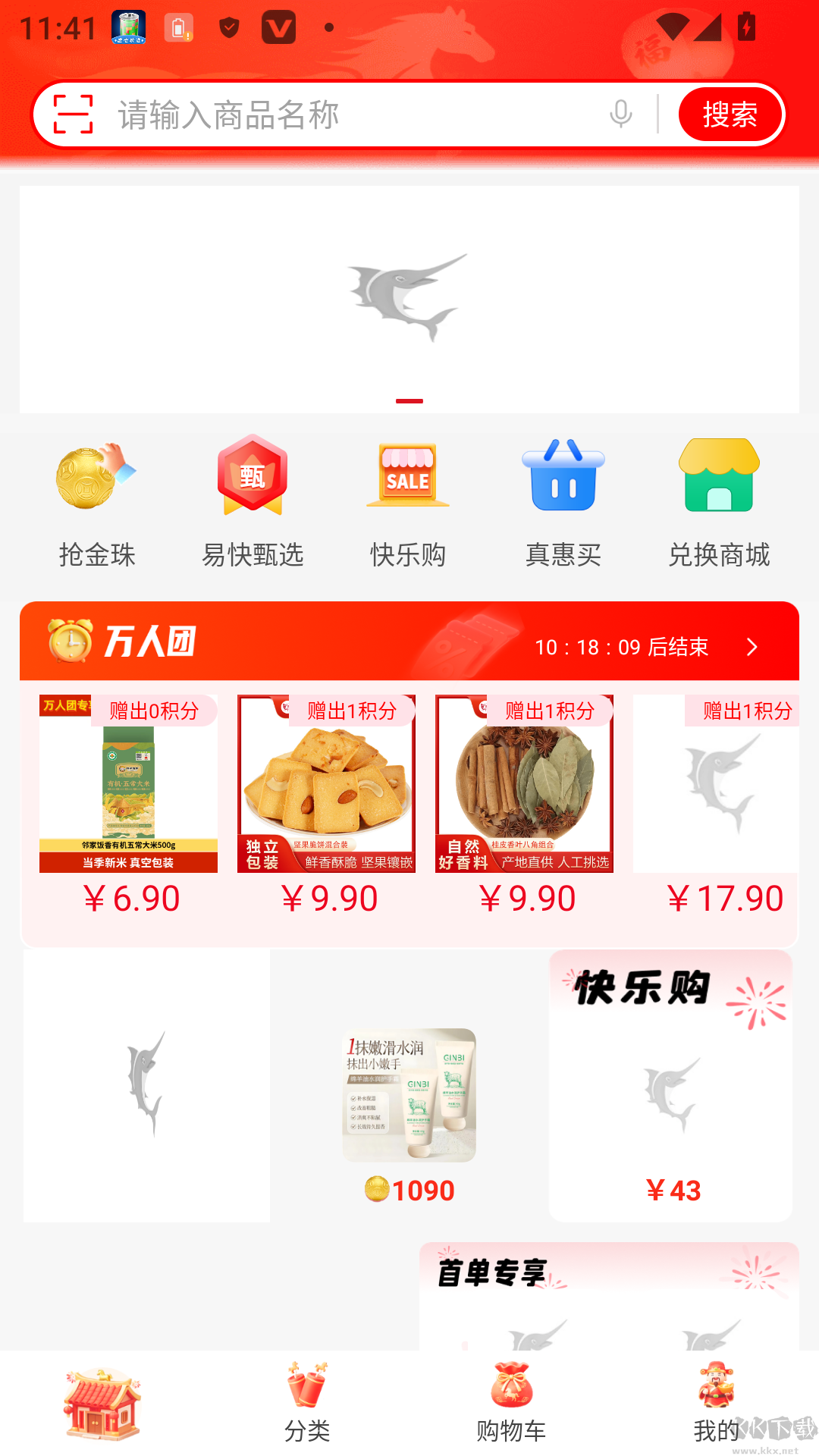Tap the search input field

(x=341, y=115)
